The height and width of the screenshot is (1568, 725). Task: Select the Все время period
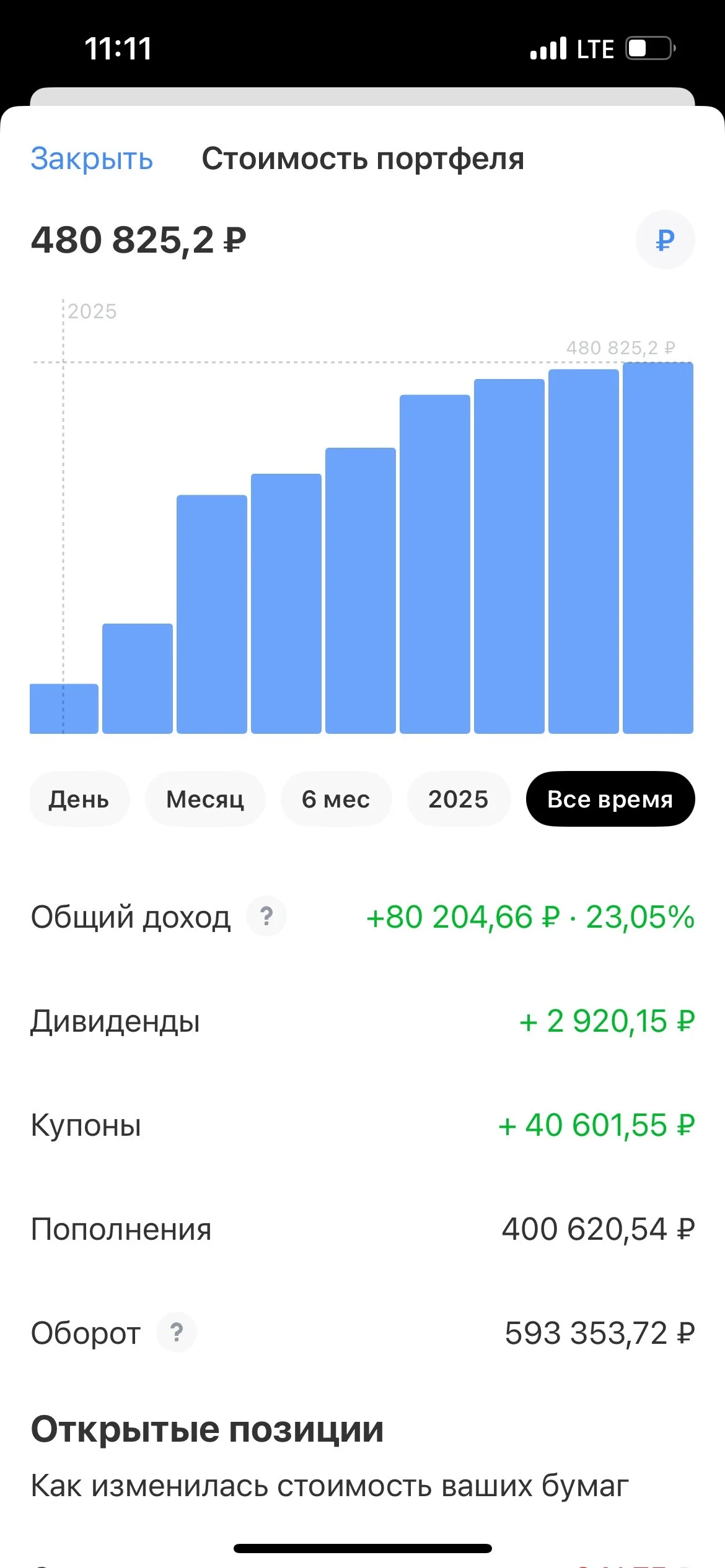pos(610,799)
